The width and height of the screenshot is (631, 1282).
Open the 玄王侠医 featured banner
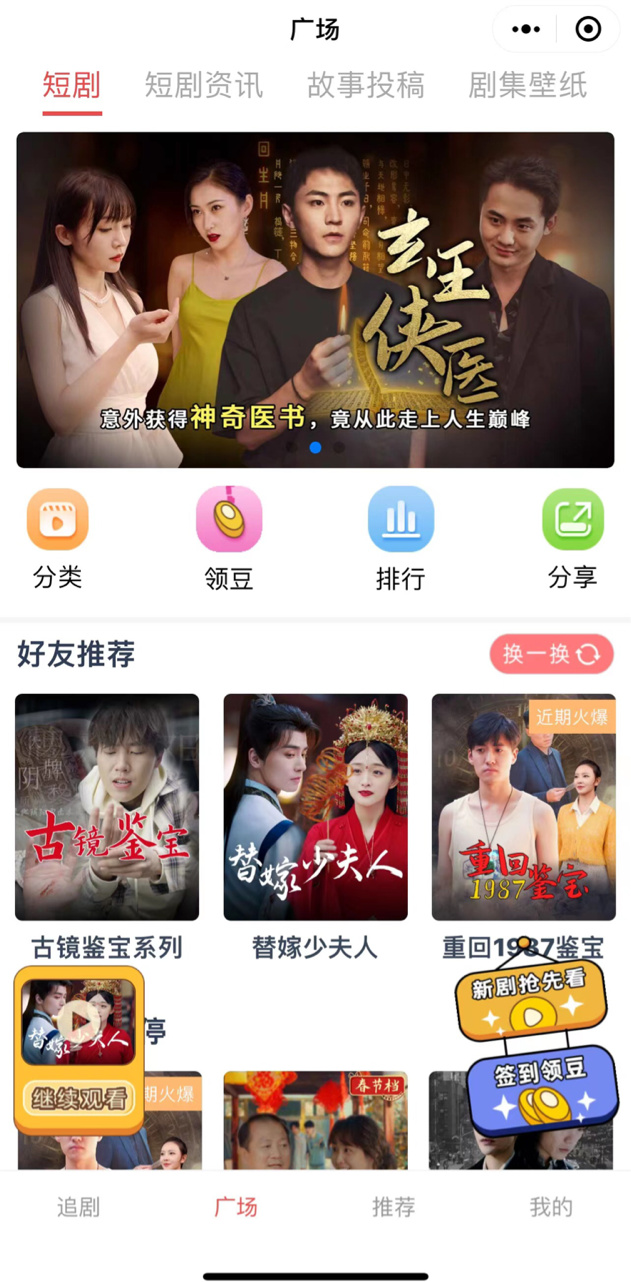coord(315,299)
